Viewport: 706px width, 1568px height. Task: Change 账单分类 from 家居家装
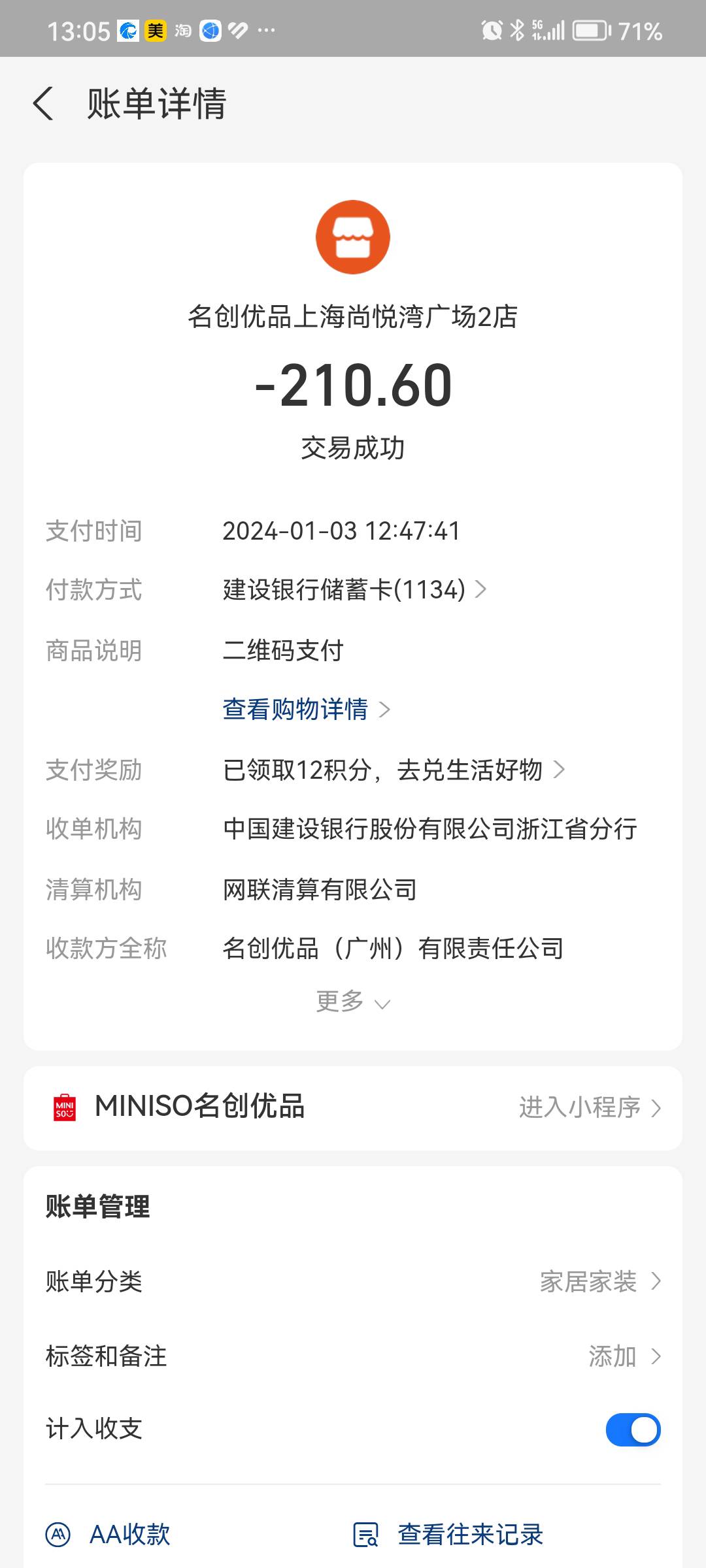click(x=353, y=1281)
